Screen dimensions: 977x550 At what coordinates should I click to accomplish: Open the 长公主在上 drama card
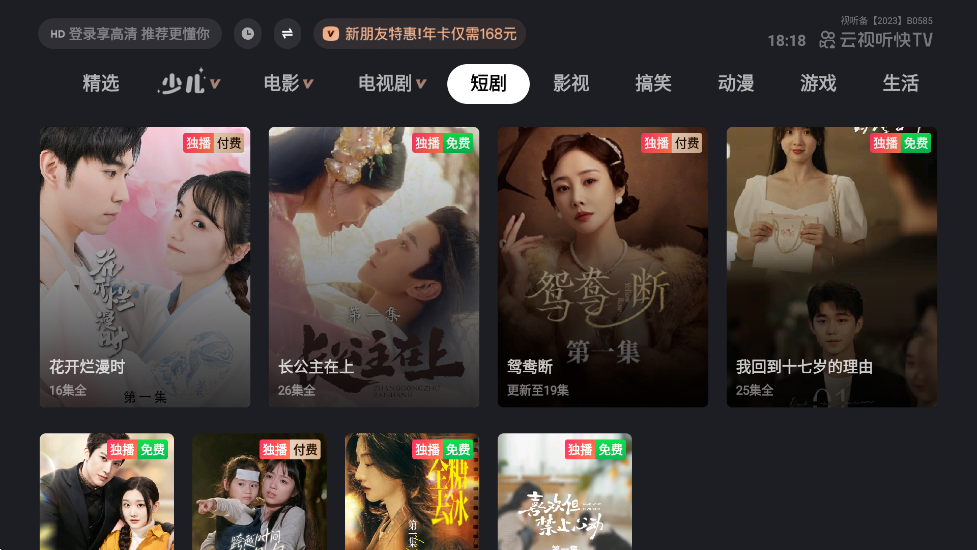tap(374, 267)
